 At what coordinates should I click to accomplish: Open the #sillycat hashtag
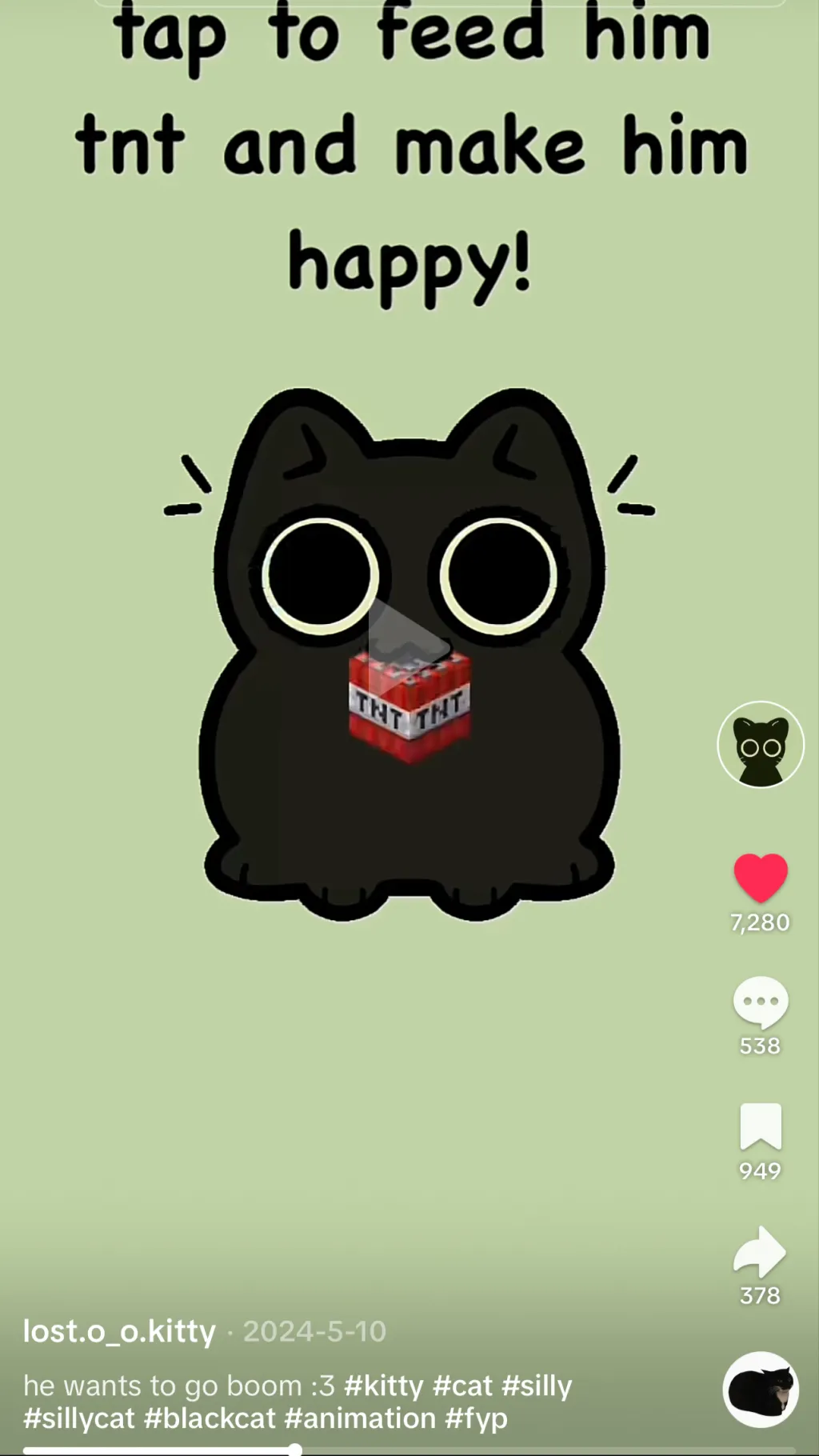click(x=79, y=1418)
